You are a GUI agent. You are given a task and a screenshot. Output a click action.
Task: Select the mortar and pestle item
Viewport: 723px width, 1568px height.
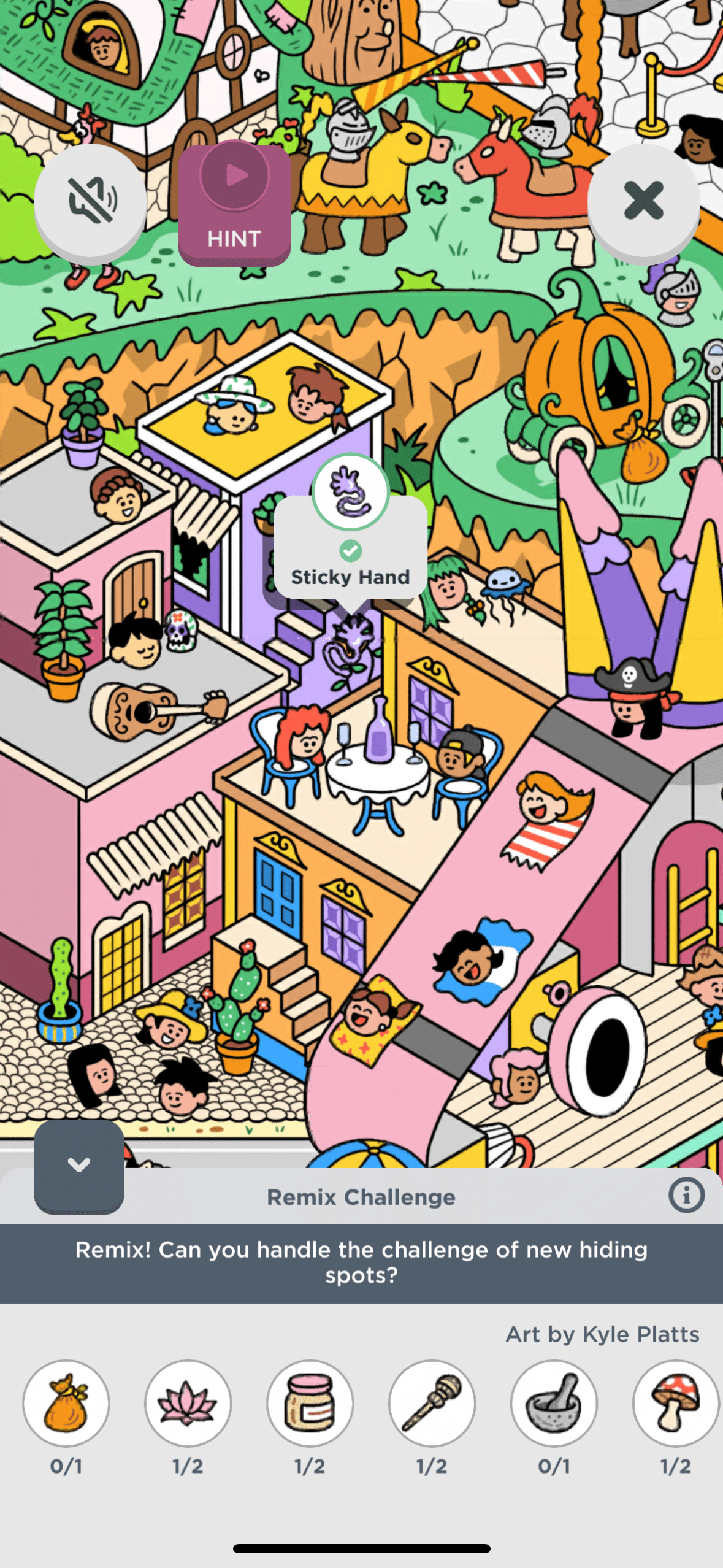[554, 1404]
